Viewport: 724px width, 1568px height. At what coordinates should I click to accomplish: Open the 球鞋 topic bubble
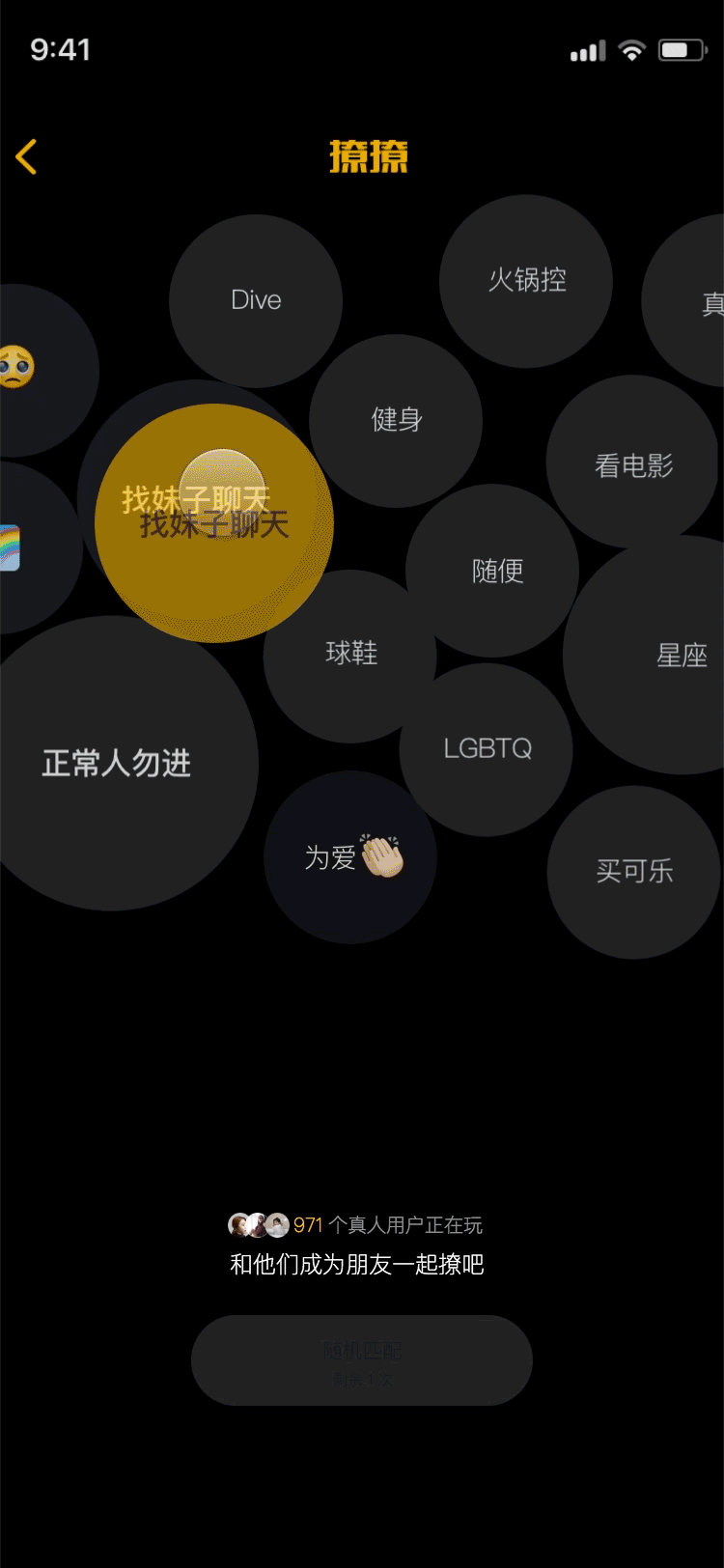[x=350, y=654]
